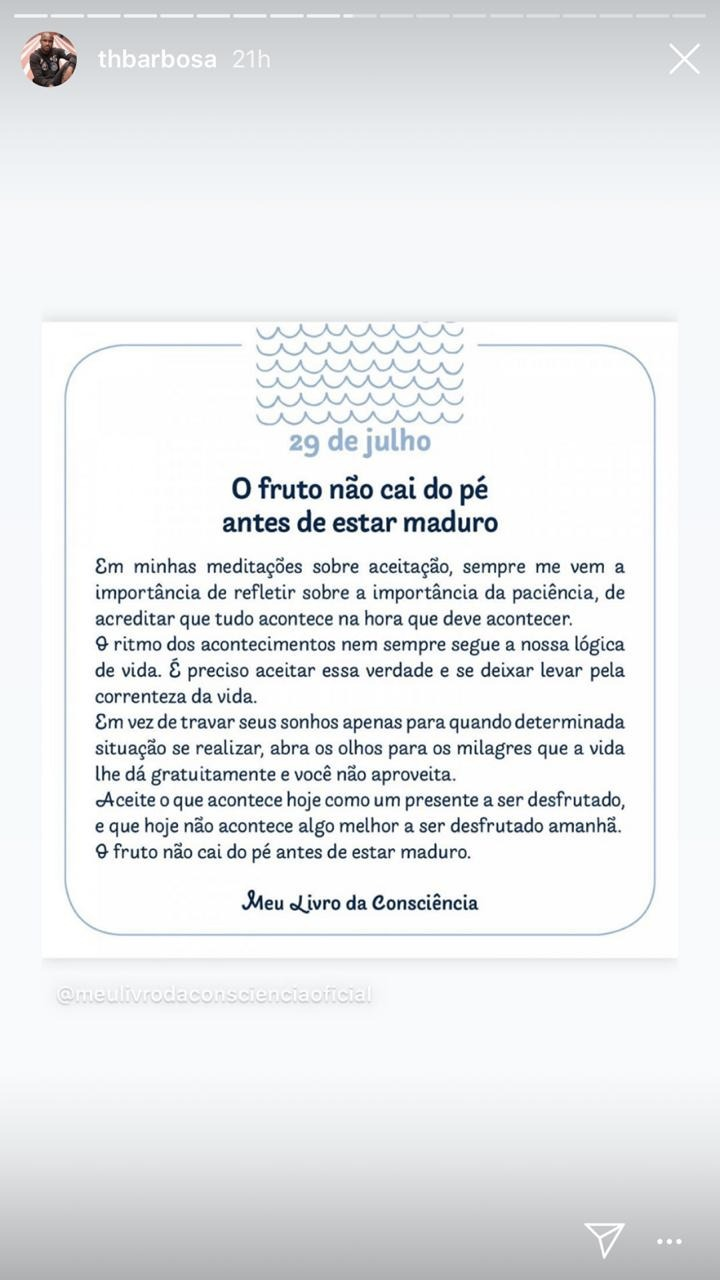Open thbarbosa's profile picture
This screenshot has height=1280, width=720.
pos(48,59)
